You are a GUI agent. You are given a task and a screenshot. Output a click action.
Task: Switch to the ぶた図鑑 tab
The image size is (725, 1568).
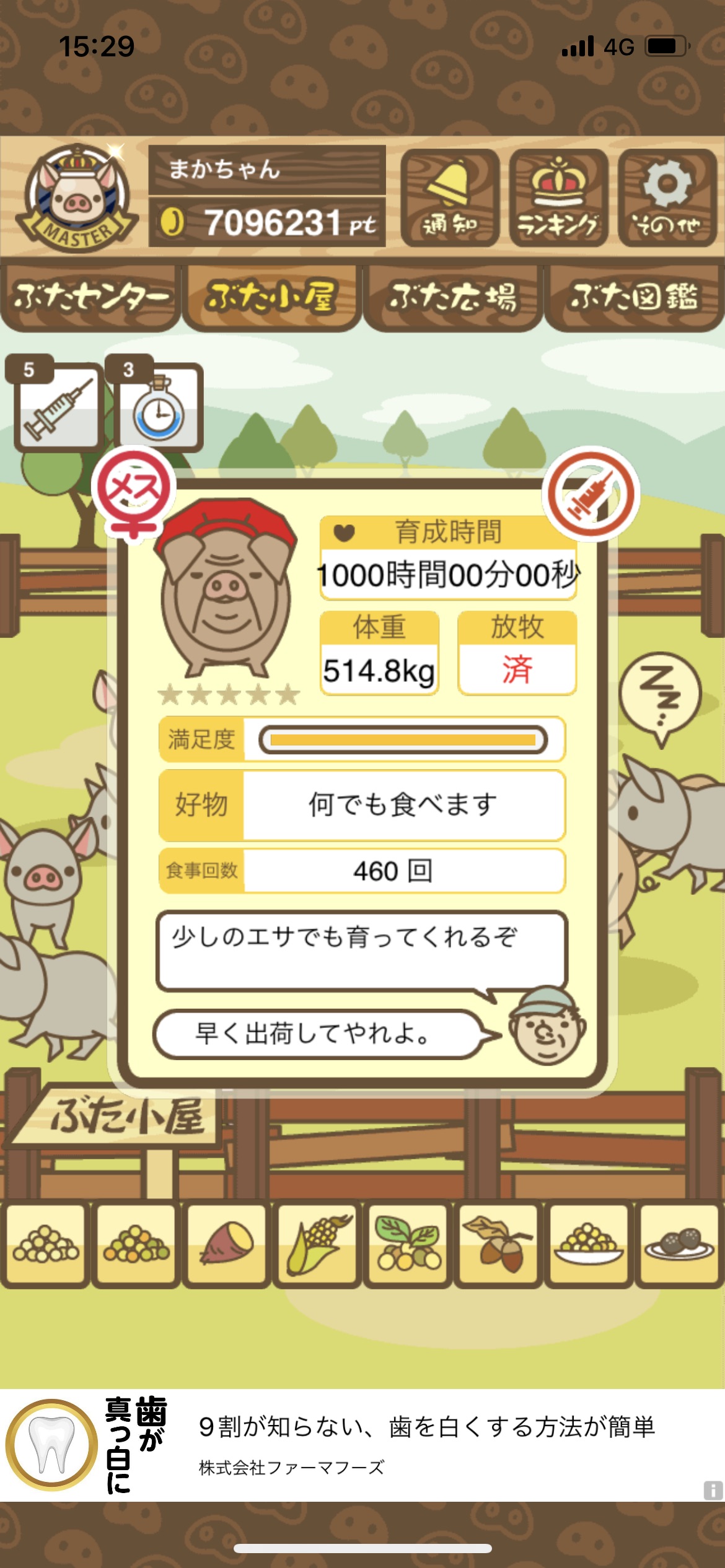tap(634, 297)
